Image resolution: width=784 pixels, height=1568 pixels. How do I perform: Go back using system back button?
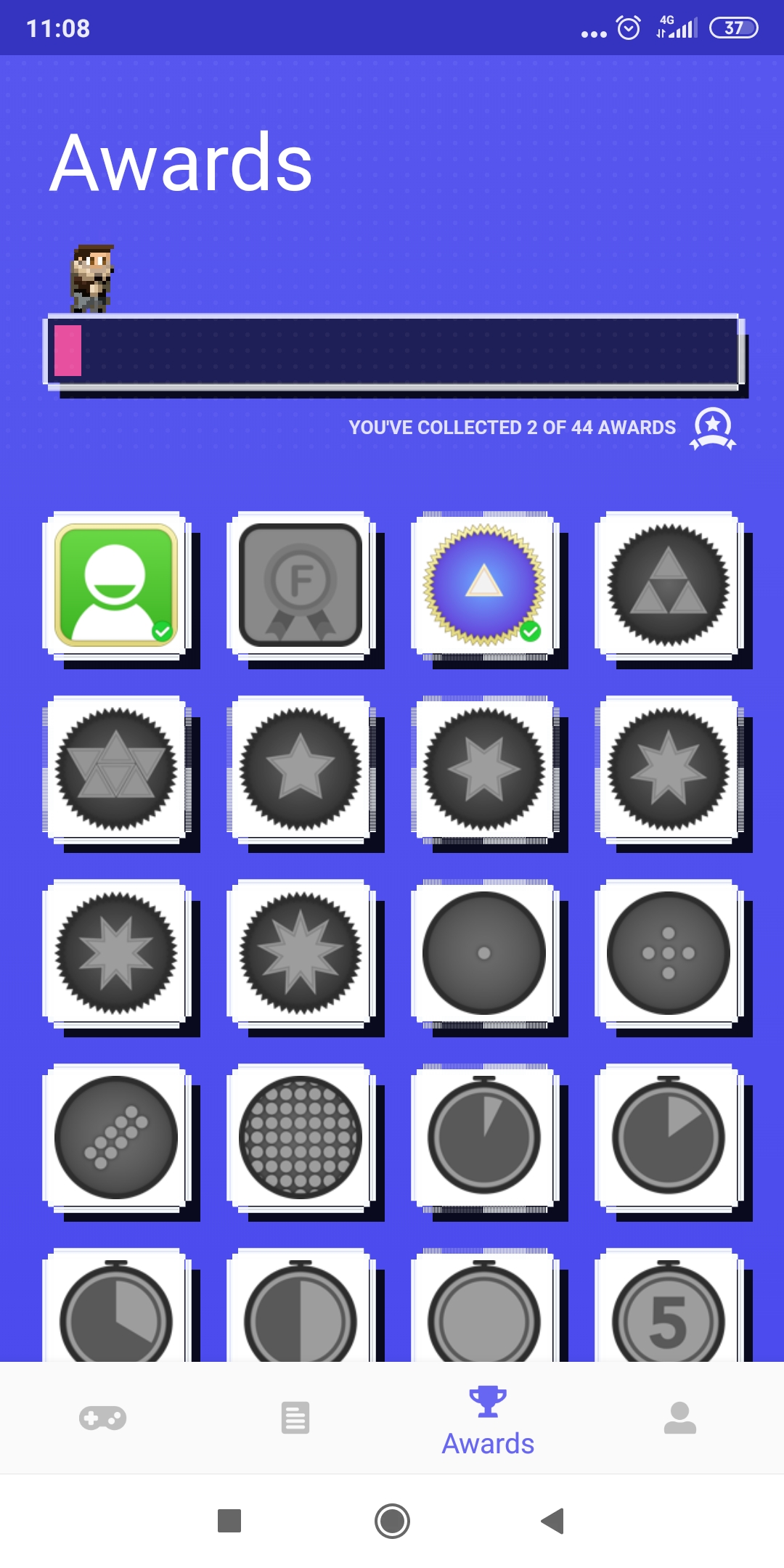553,1521
